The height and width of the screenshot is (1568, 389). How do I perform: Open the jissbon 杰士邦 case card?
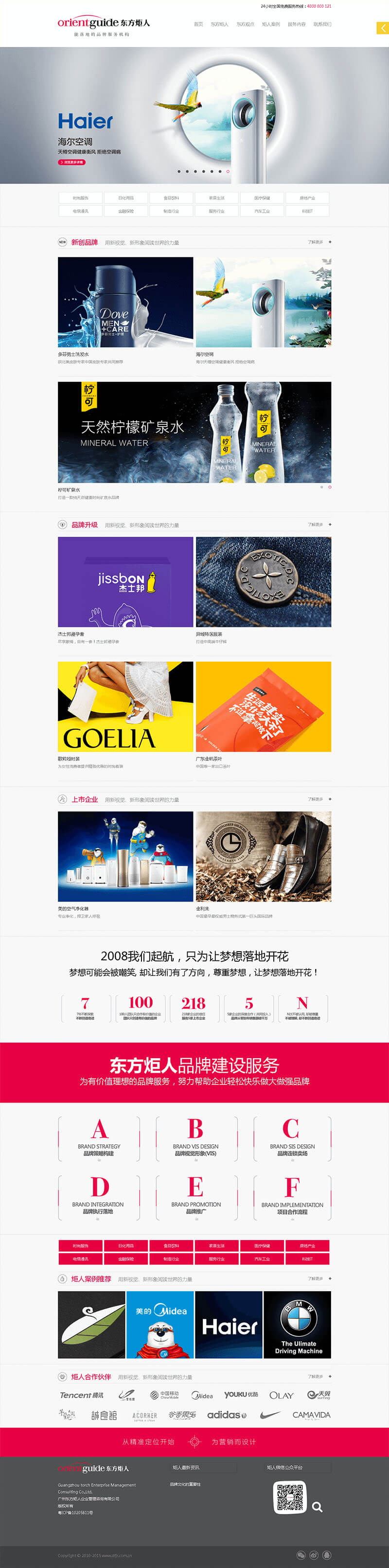pos(125,582)
